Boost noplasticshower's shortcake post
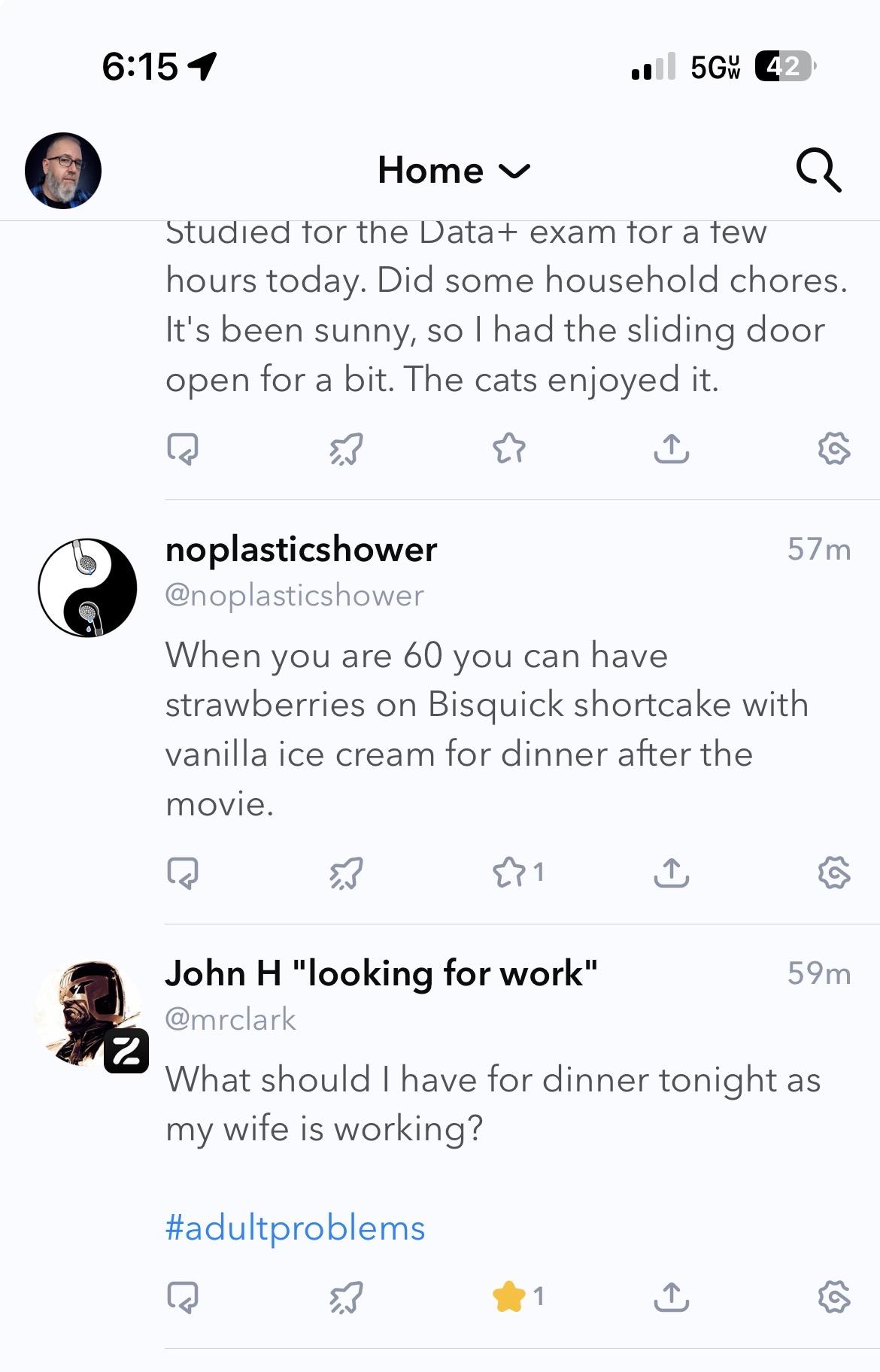Image resolution: width=880 pixels, height=1372 pixels. coord(346,873)
